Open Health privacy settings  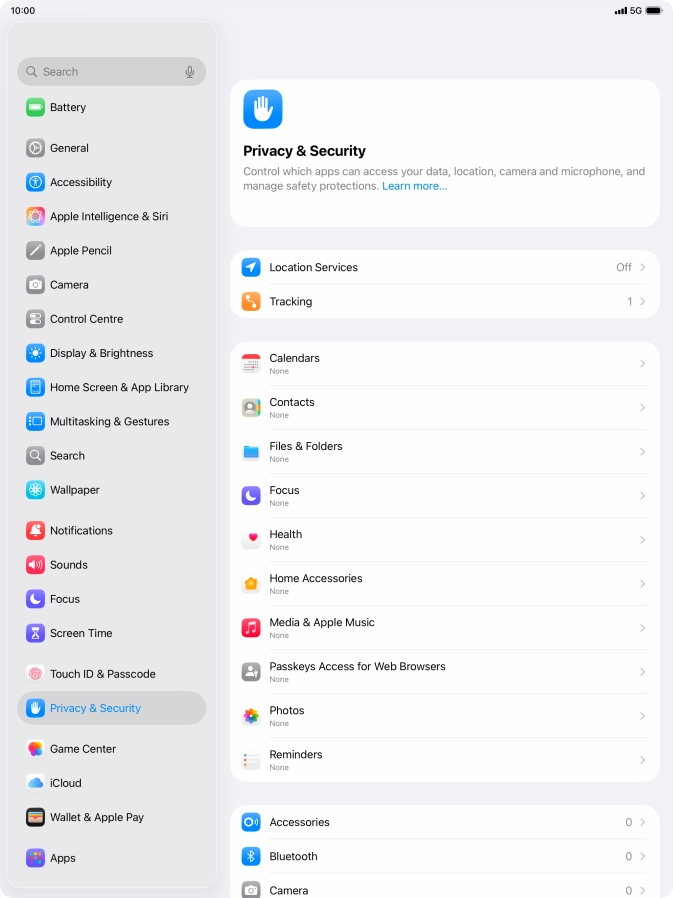[444, 540]
